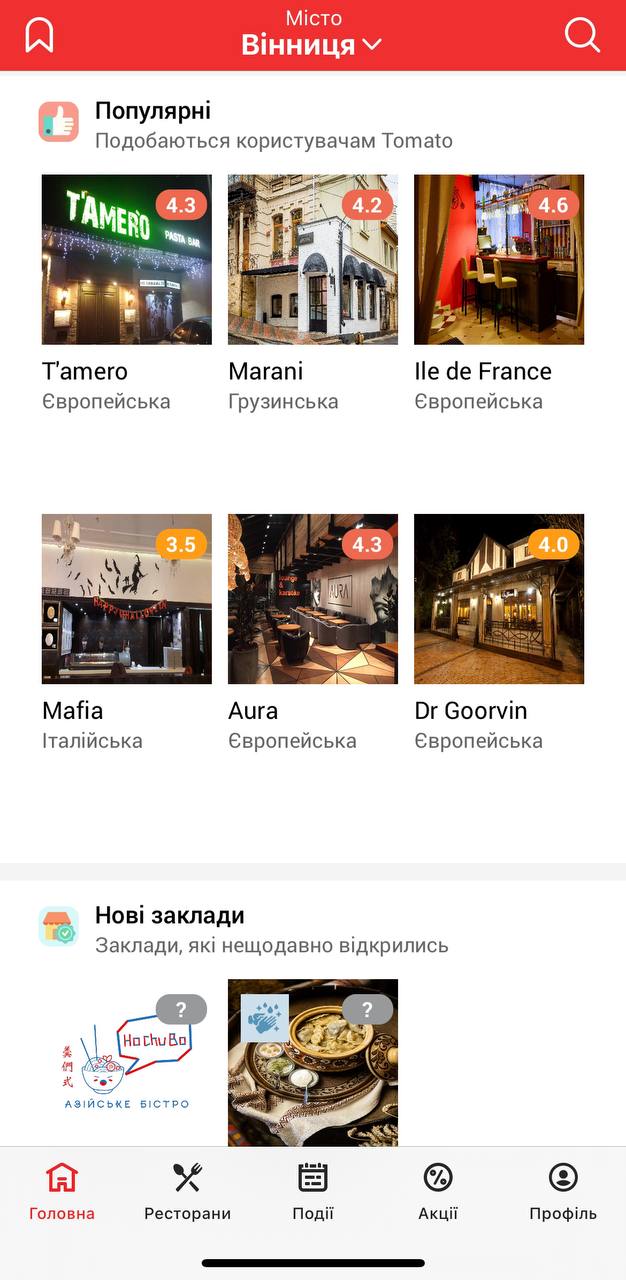Open the Marani restaurant card
Viewport: 626px width, 1280px height.
(x=313, y=260)
